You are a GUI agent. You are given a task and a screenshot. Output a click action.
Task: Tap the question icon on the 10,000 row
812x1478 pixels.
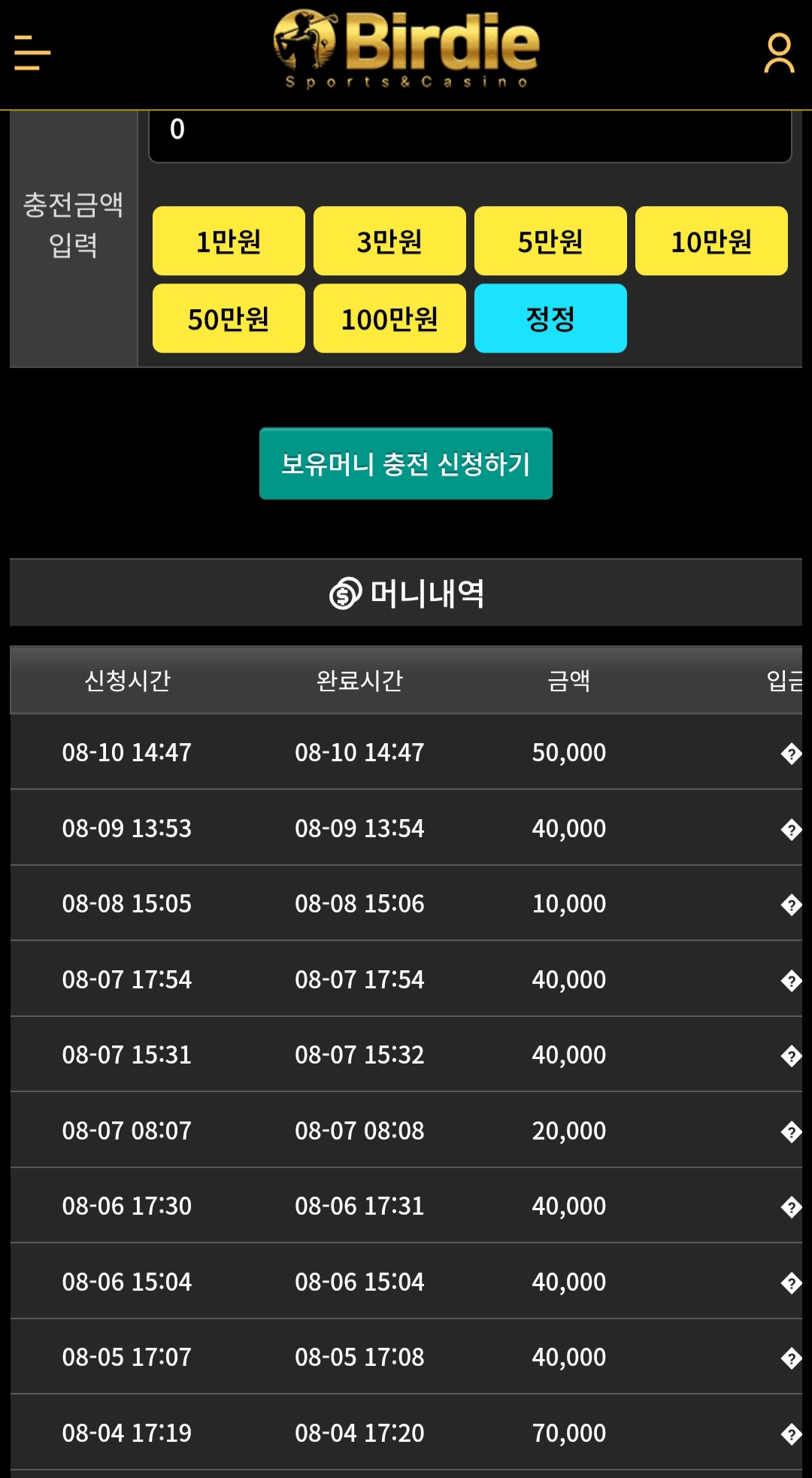791,905
